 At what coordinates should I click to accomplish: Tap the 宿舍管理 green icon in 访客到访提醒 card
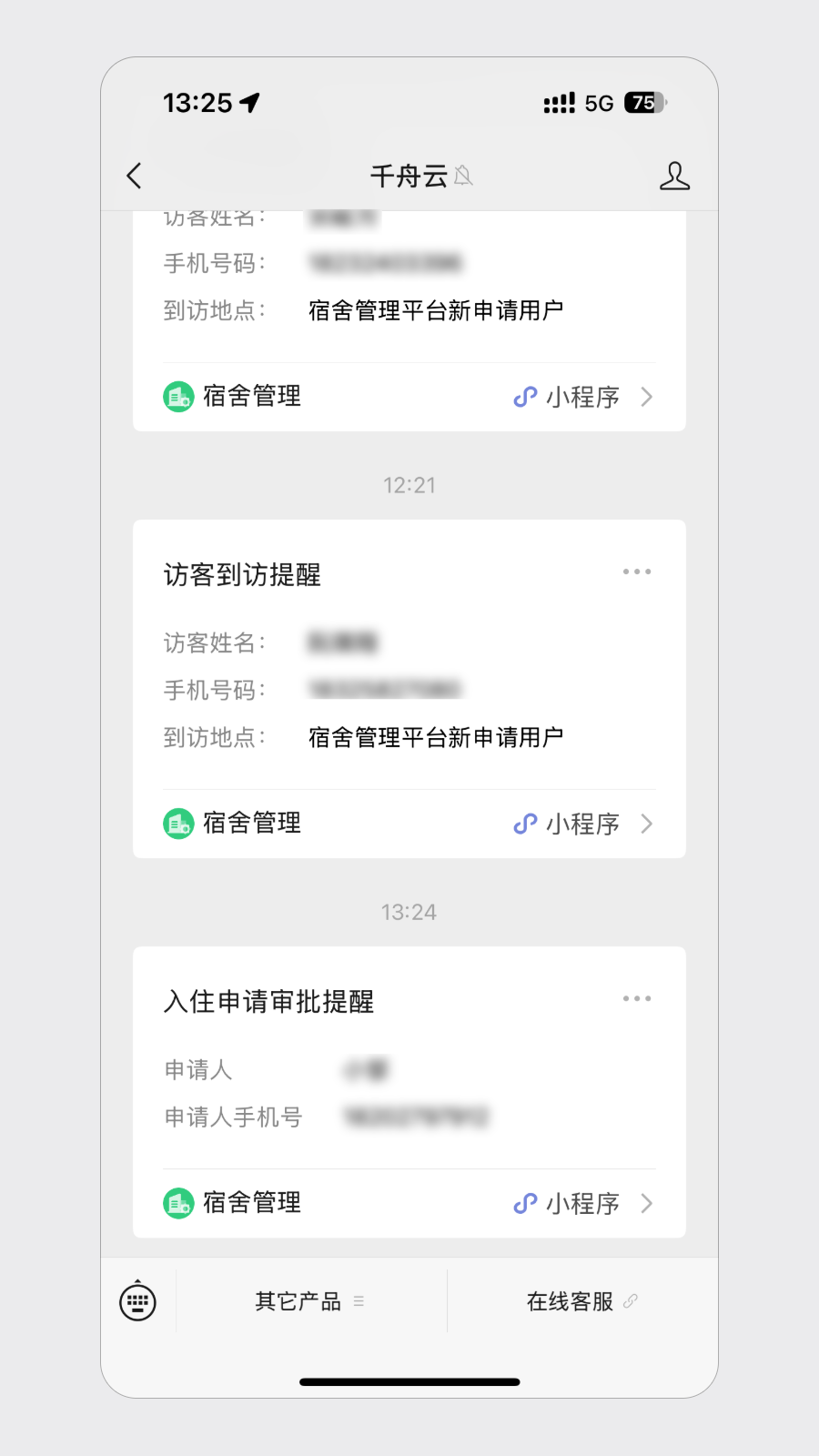tap(179, 823)
